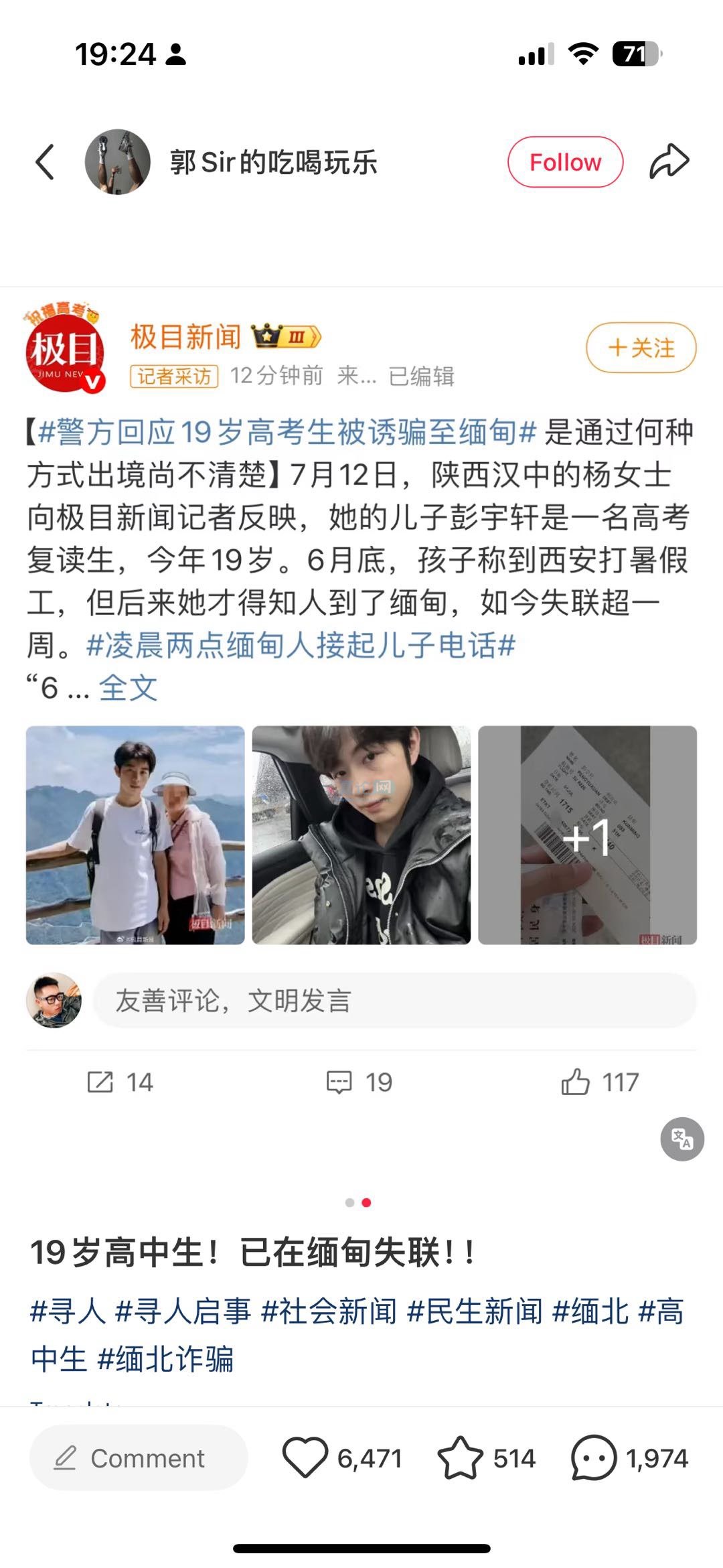This screenshot has height=1568, width=723.
Task: Translate the image text with the overlay icon
Action: tap(681, 1139)
